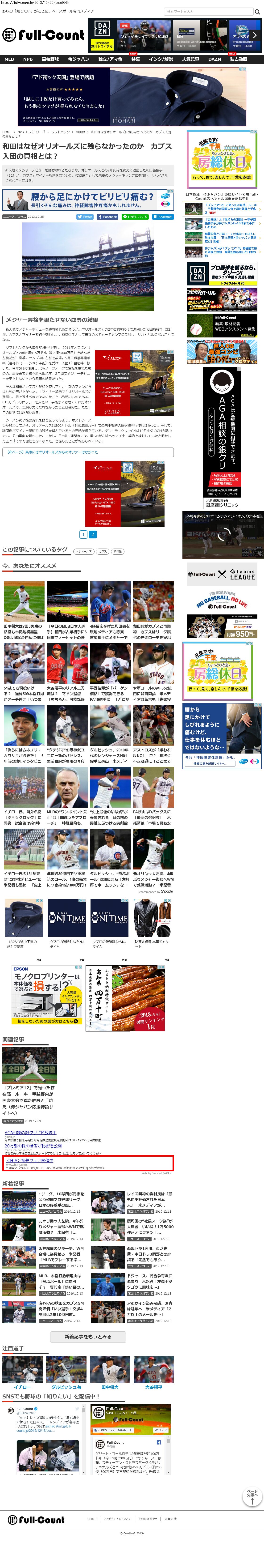
Task: Open the オリオールズ tag
Action: (84, 551)
